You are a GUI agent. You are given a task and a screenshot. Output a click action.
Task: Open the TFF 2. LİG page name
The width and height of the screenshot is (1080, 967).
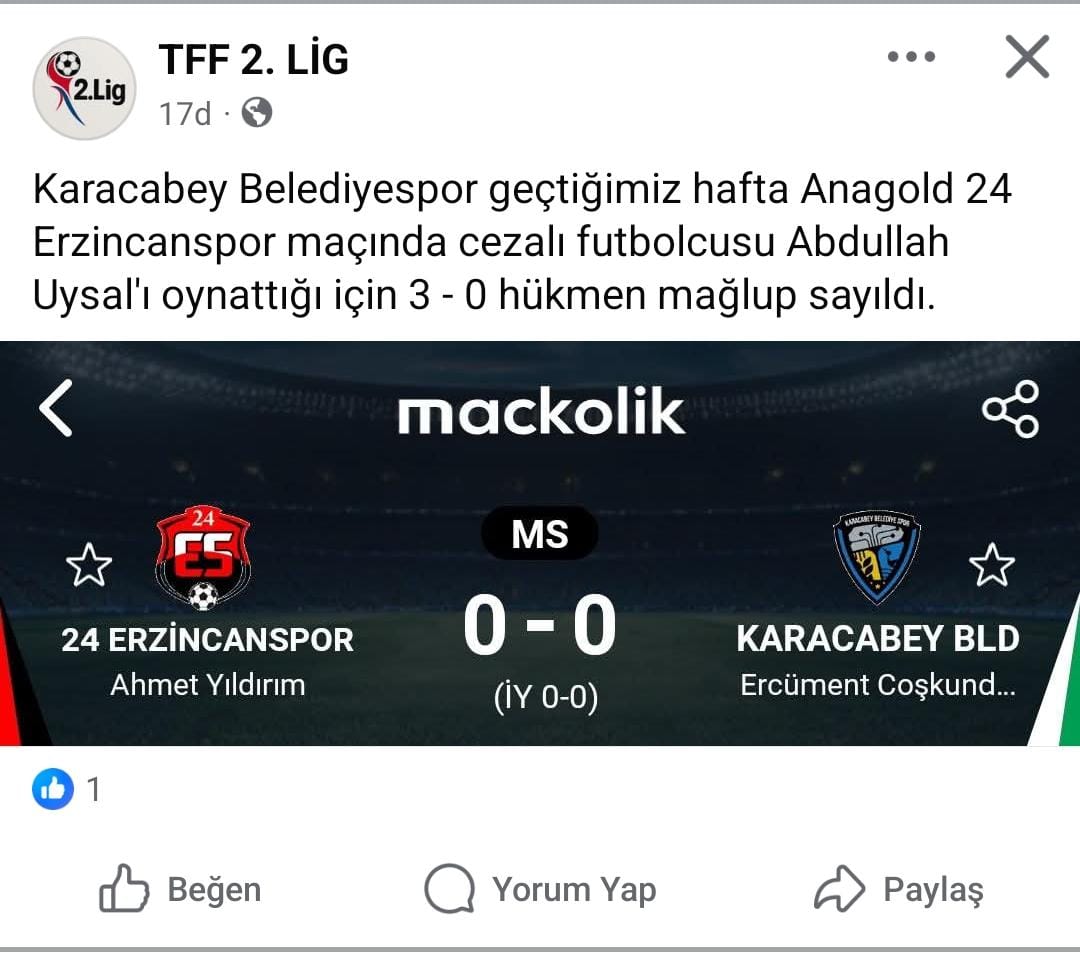tap(253, 61)
